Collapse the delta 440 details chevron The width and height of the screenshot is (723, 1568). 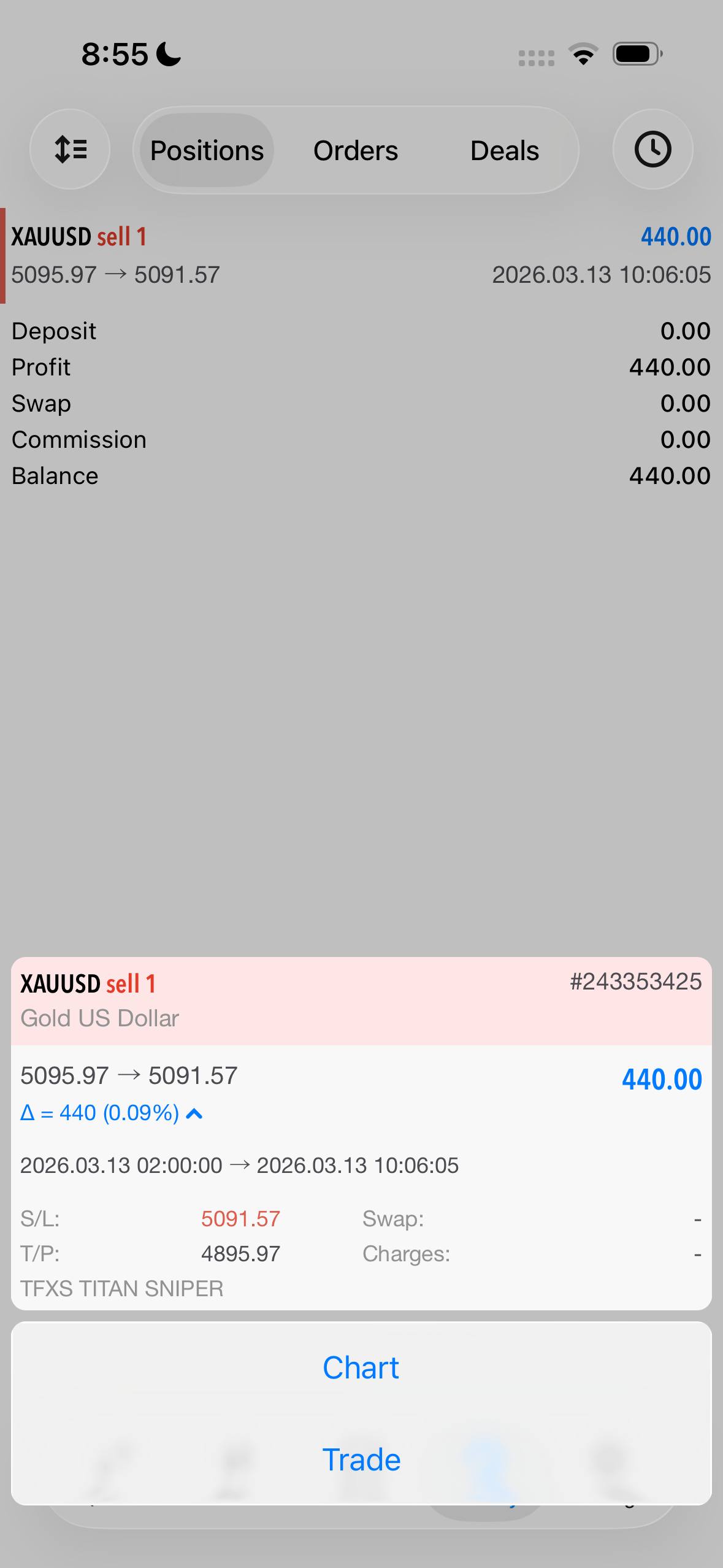click(194, 1113)
